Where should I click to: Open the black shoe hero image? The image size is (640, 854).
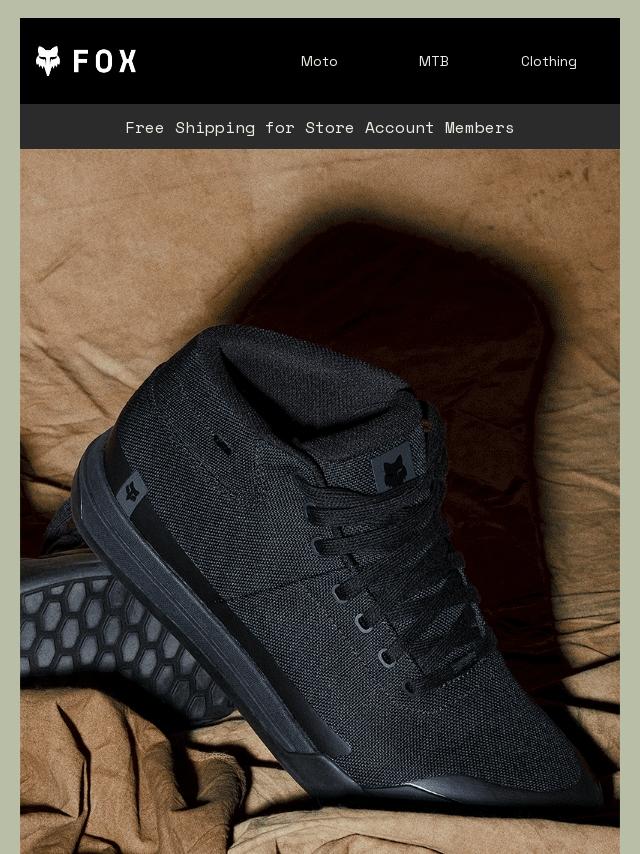click(320, 500)
